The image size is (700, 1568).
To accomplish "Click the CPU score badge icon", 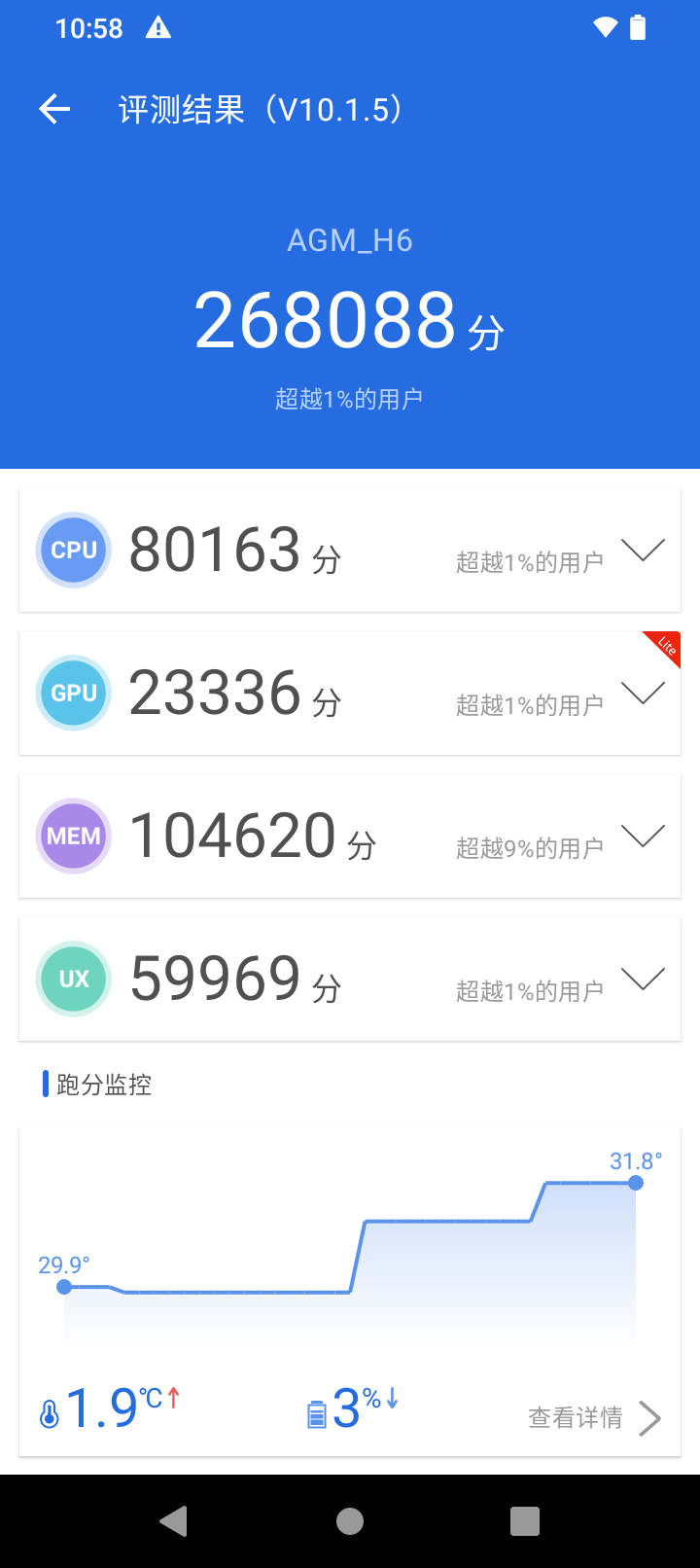I will coord(73,550).
